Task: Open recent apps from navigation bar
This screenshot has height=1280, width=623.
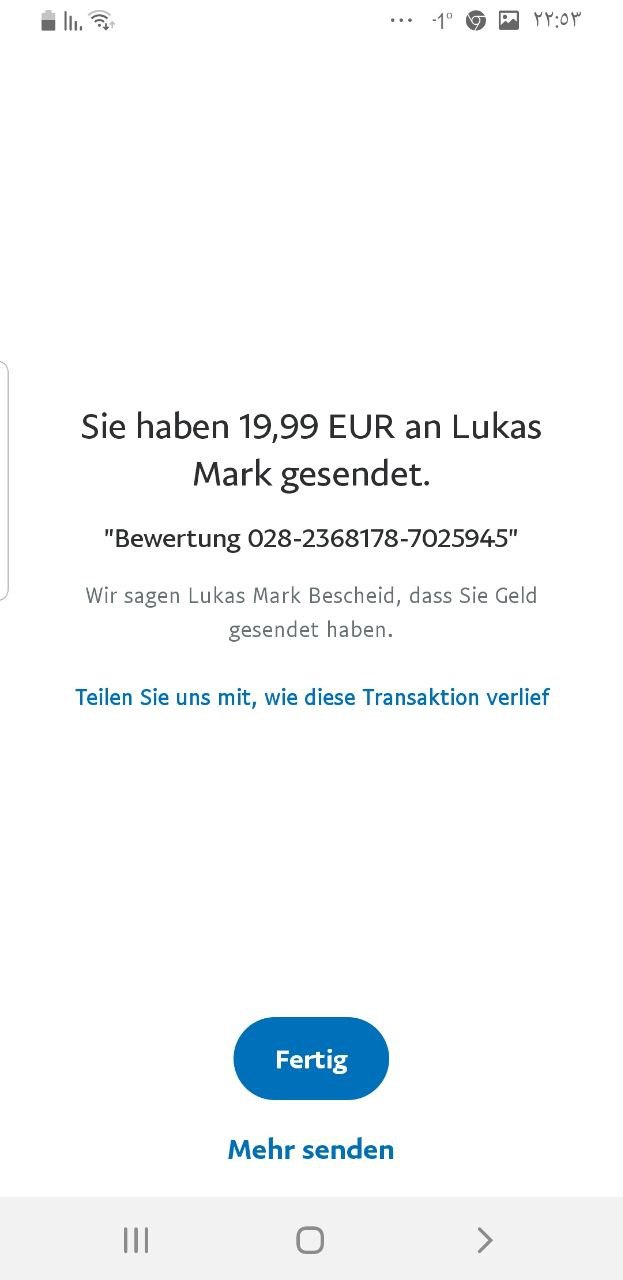Action: [x=136, y=1240]
